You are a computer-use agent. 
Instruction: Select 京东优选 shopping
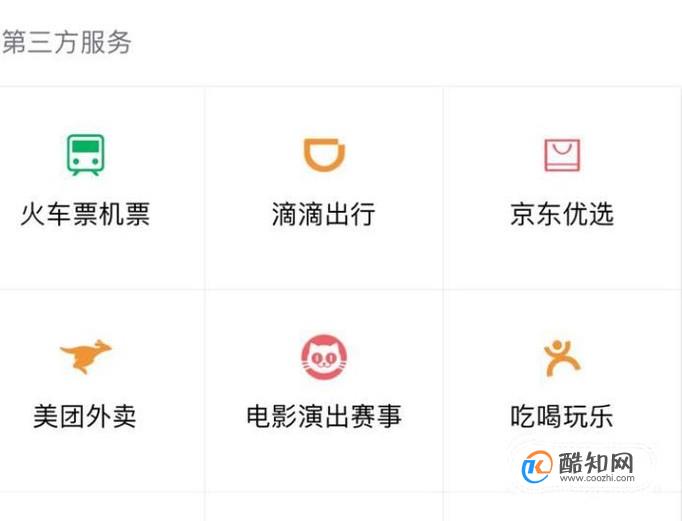click(x=561, y=183)
